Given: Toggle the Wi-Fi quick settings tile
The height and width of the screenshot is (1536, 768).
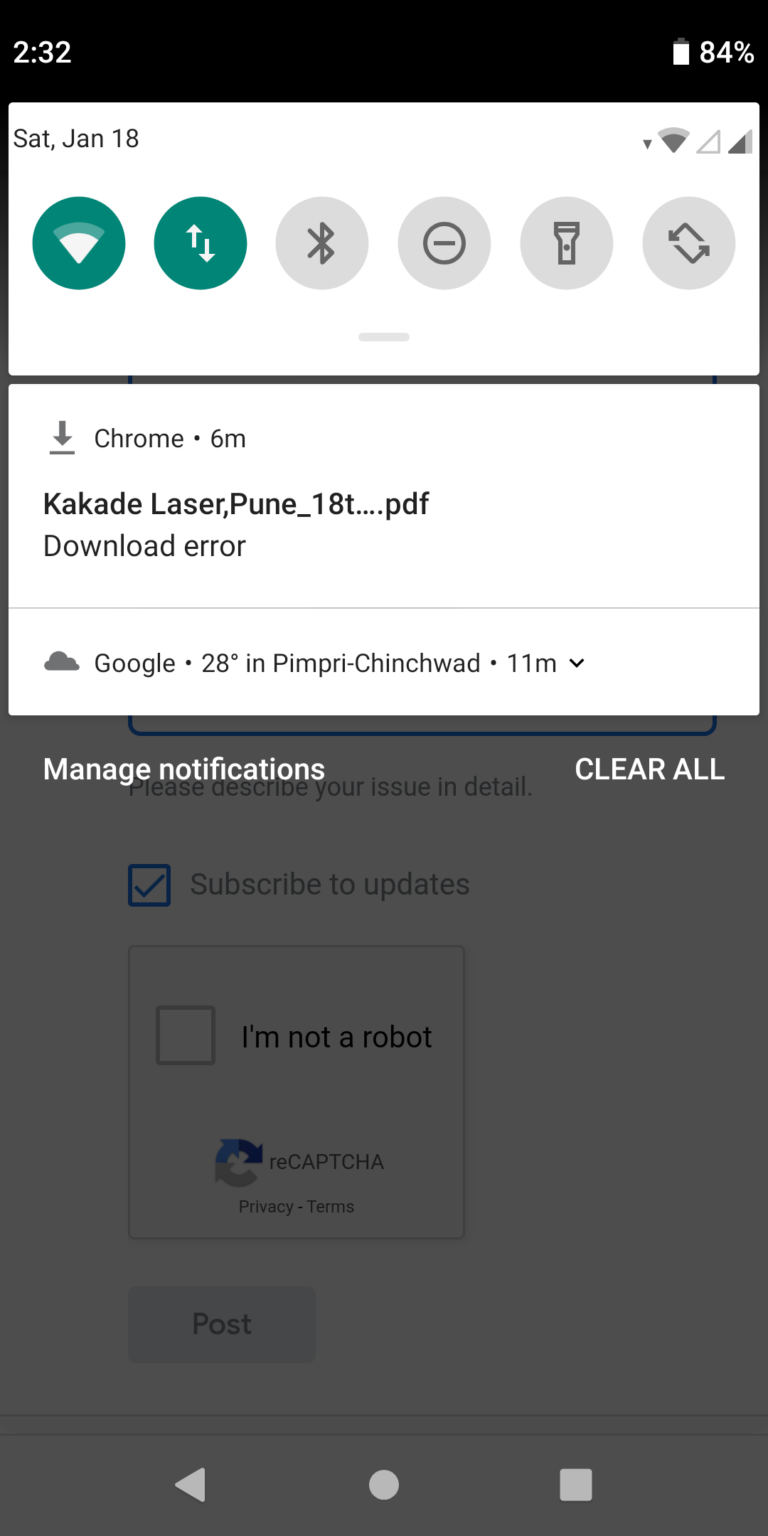Looking at the screenshot, I should (78, 243).
